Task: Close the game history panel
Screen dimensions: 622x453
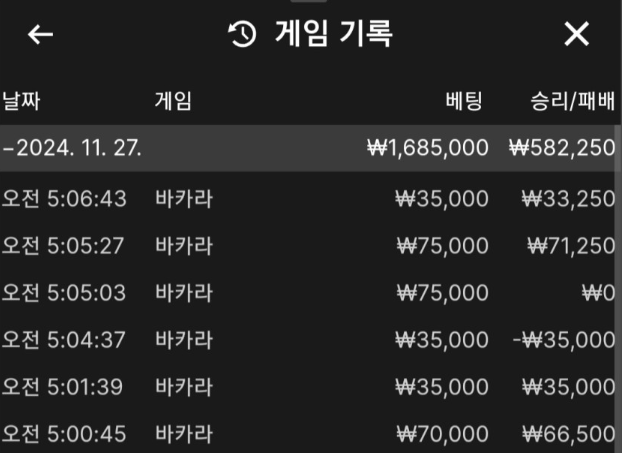Action: point(577,35)
